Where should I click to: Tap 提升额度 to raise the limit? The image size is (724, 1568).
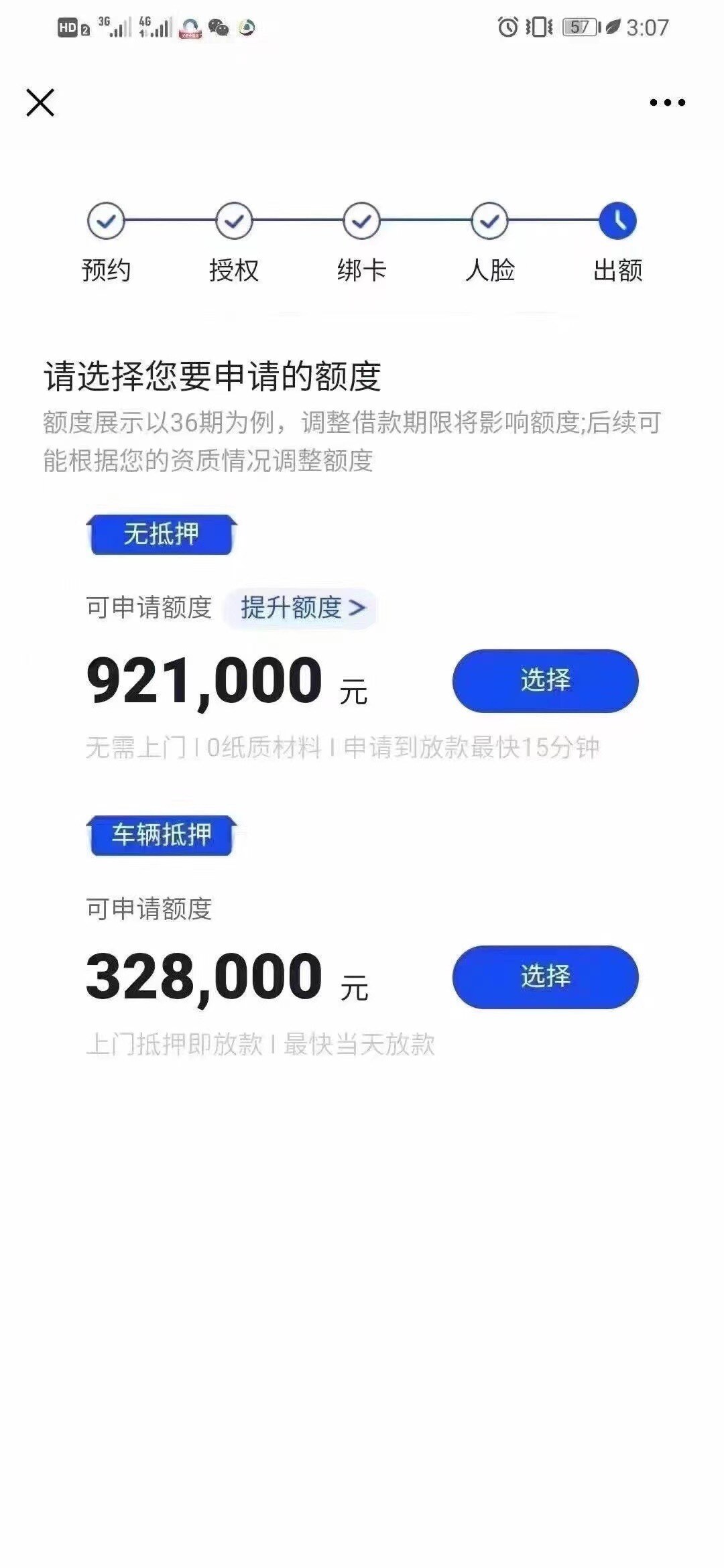(x=302, y=608)
